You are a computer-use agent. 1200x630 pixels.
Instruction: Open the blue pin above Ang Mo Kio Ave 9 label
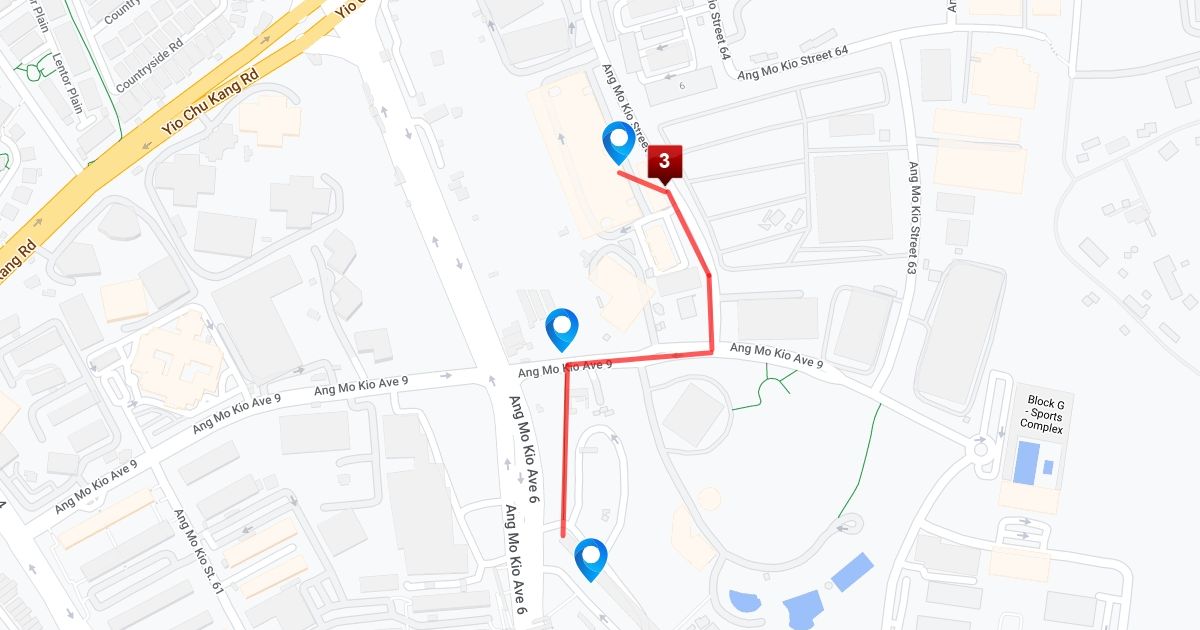(x=562, y=330)
